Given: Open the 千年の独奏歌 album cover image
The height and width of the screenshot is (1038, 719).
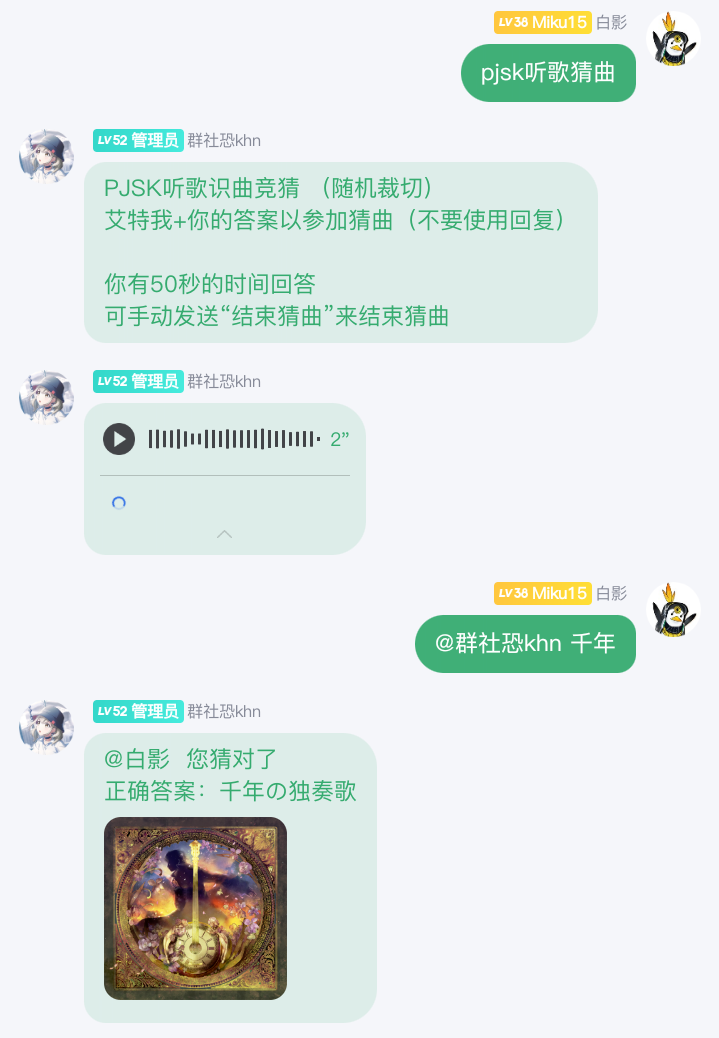Looking at the screenshot, I should (195, 908).
